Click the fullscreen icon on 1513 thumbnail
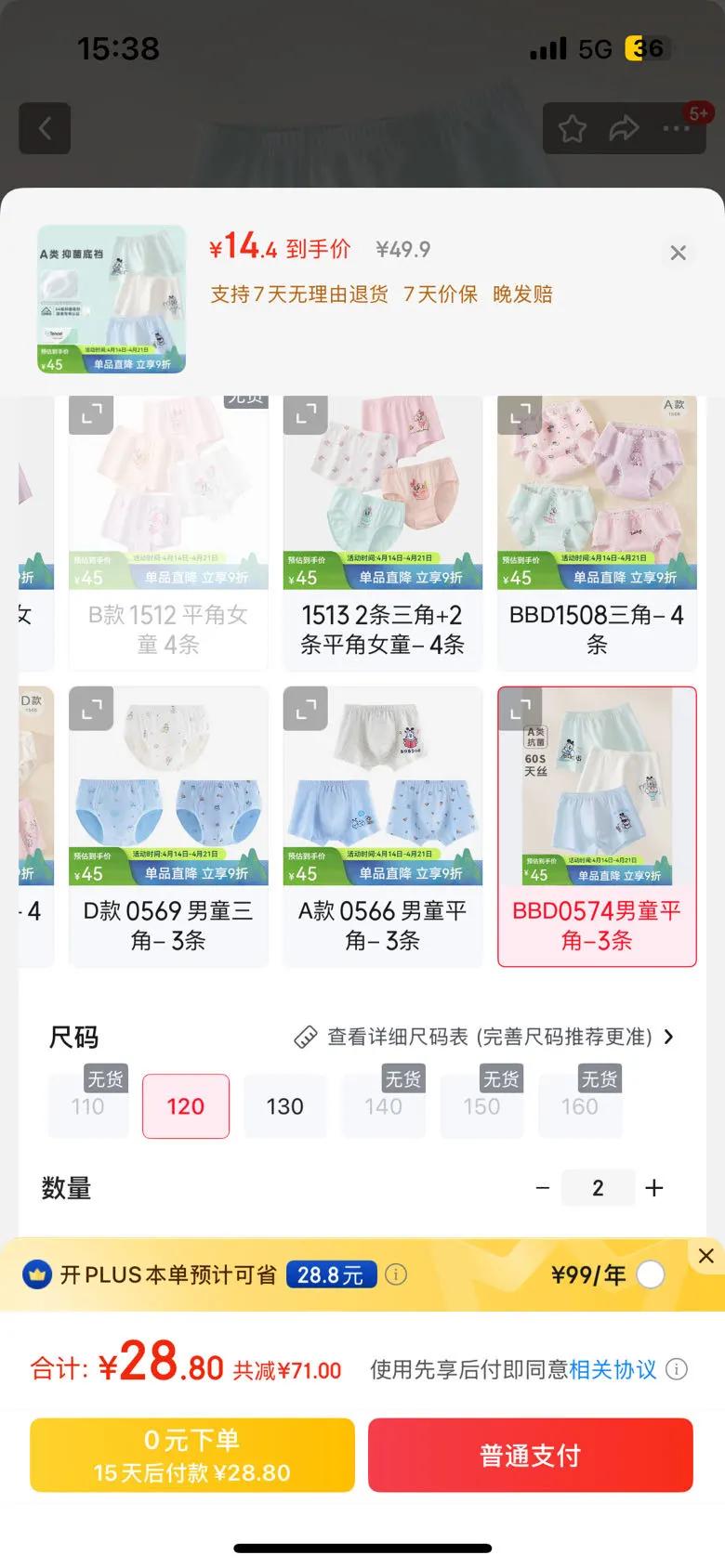The height and width of the screenshot is (1568, 725). pos(305,414)
